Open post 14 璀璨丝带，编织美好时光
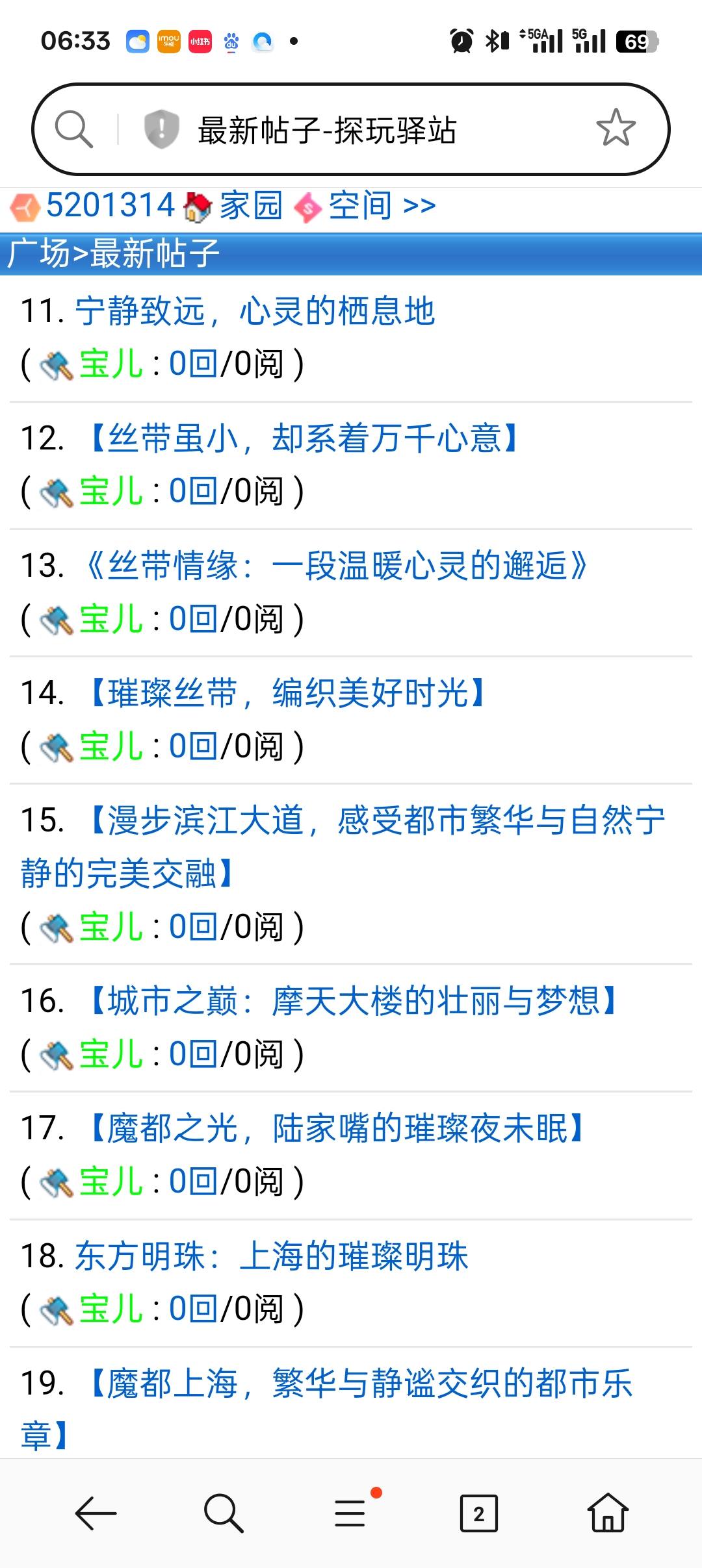Screen dimensions: 702x1568 [x=286, y=693]
